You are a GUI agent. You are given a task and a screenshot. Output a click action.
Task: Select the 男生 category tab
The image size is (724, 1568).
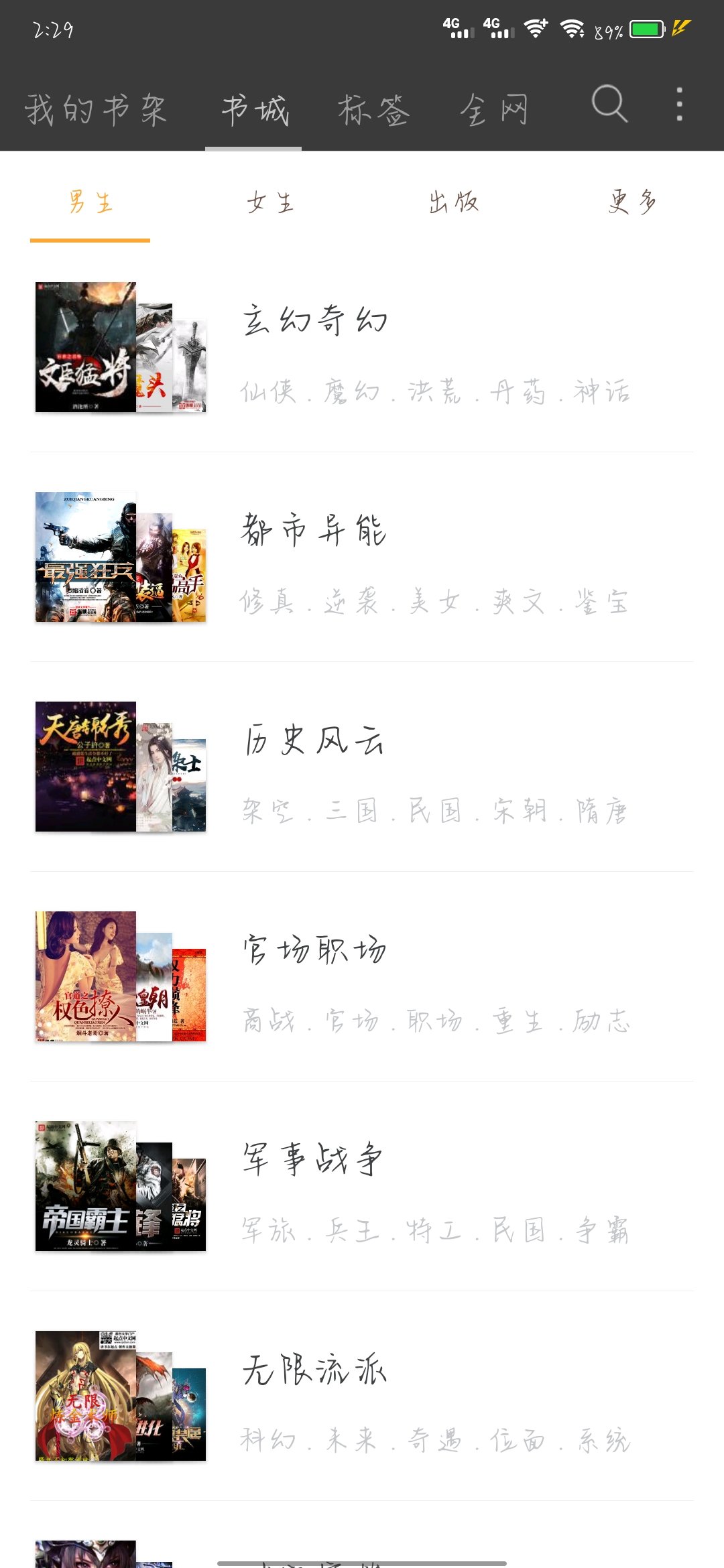pyautogui.click(x=90, y=202)
